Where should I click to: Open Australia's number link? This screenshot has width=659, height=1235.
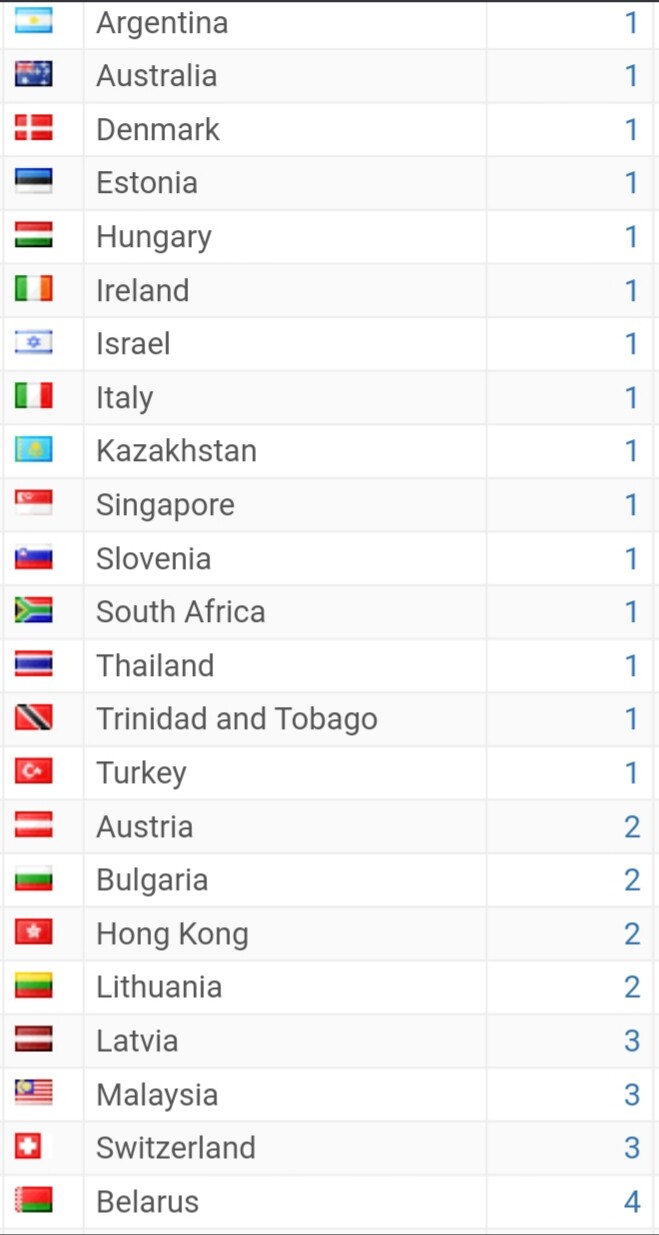(631, 76)
